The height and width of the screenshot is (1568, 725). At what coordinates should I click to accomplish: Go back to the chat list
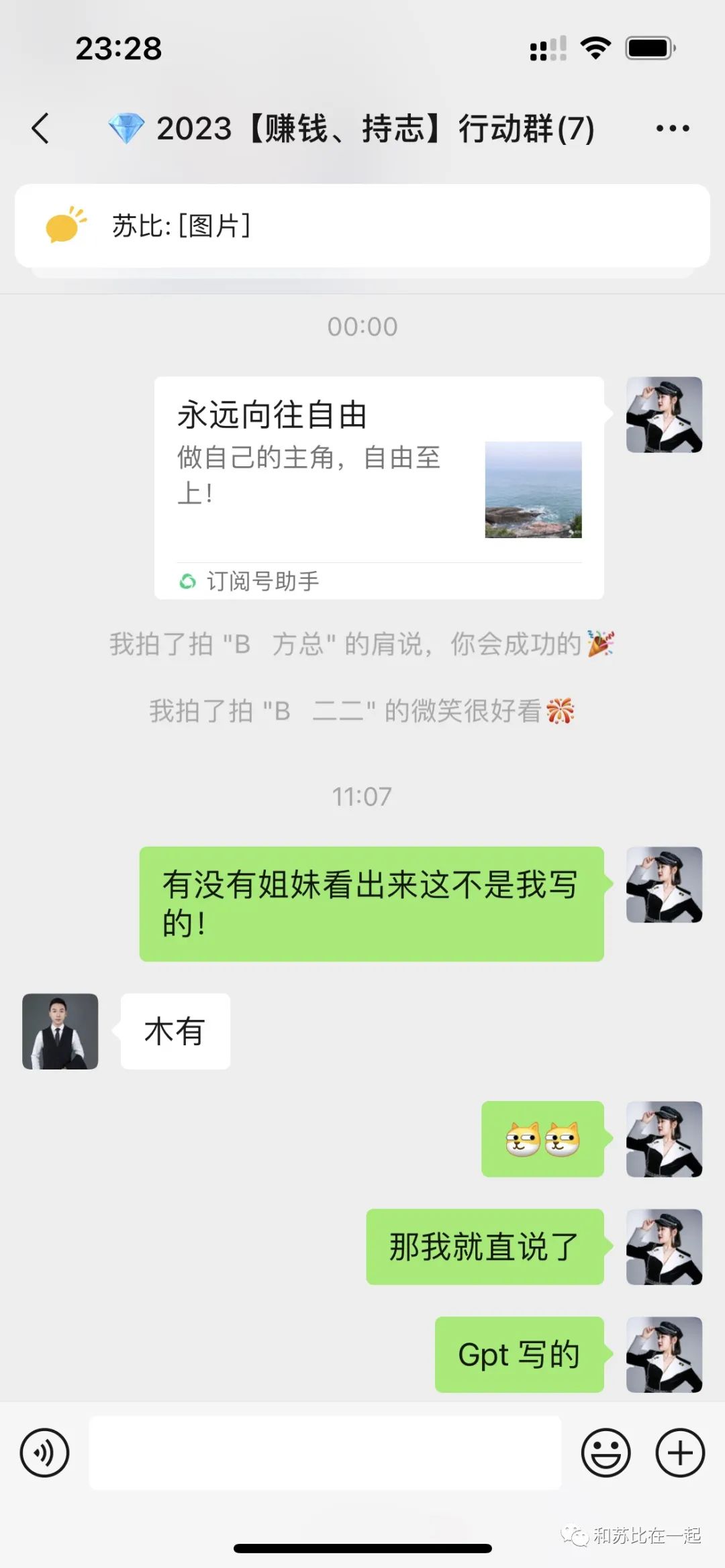coord(40,128)
